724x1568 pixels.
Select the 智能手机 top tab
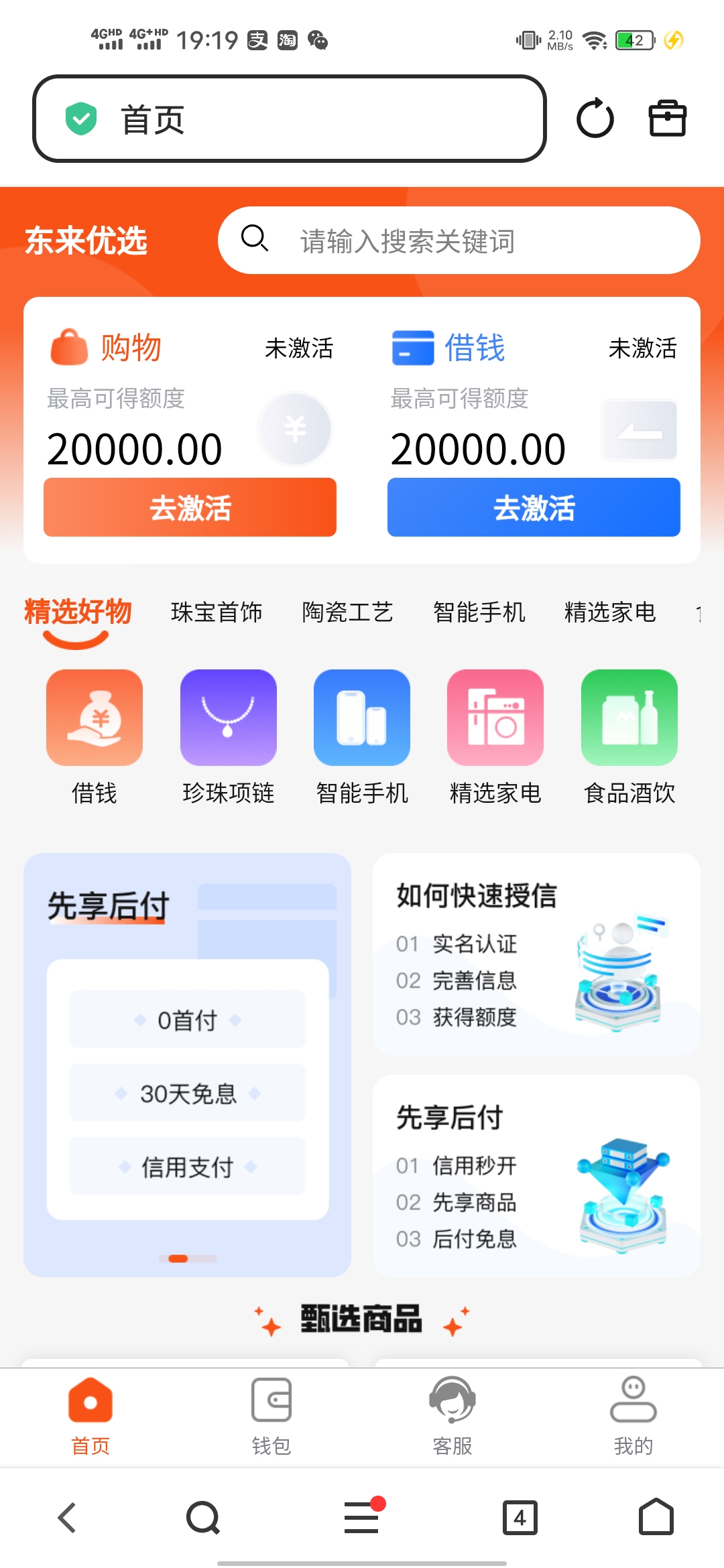pyautogui.click(x=479, y=612)
